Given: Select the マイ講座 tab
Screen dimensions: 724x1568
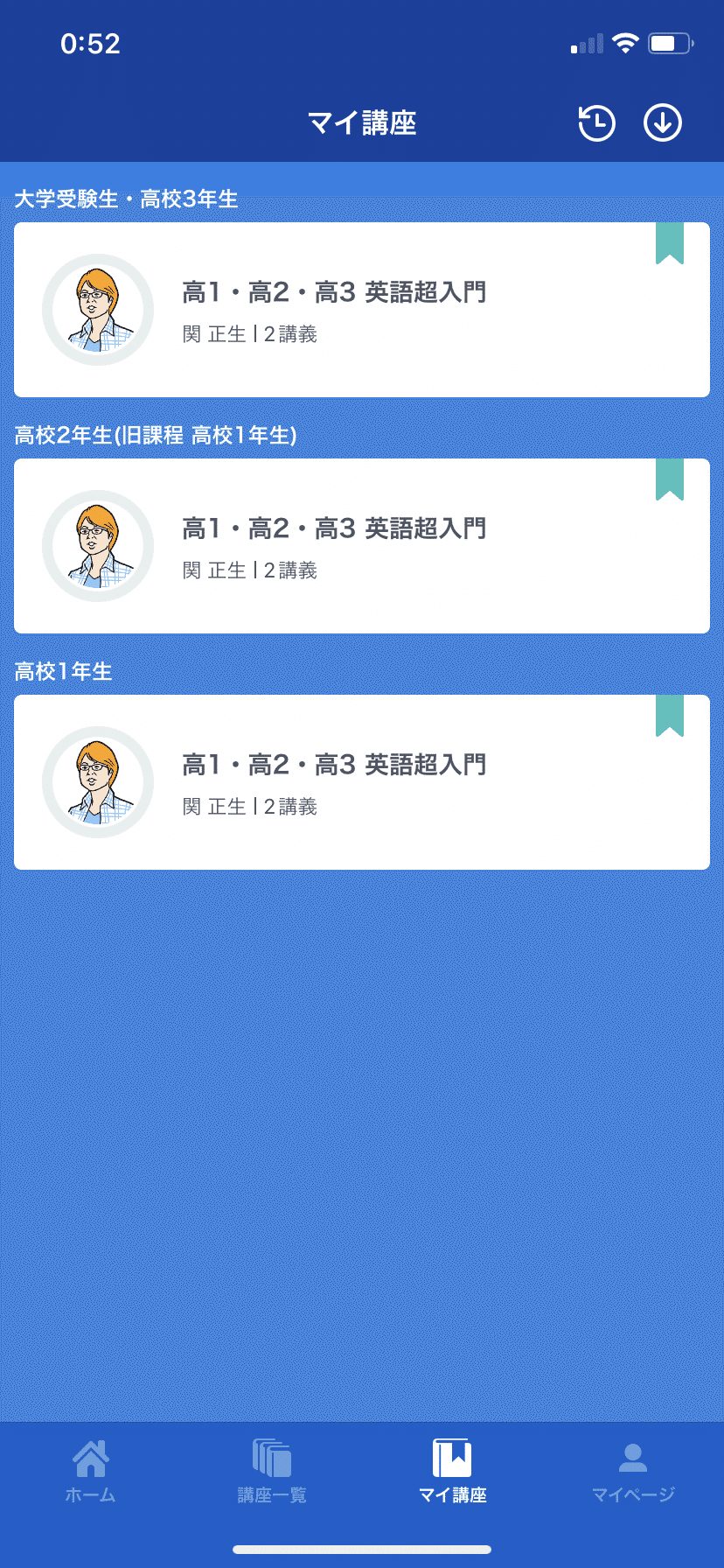Looking at the screenshot, I should [452, 1472].
